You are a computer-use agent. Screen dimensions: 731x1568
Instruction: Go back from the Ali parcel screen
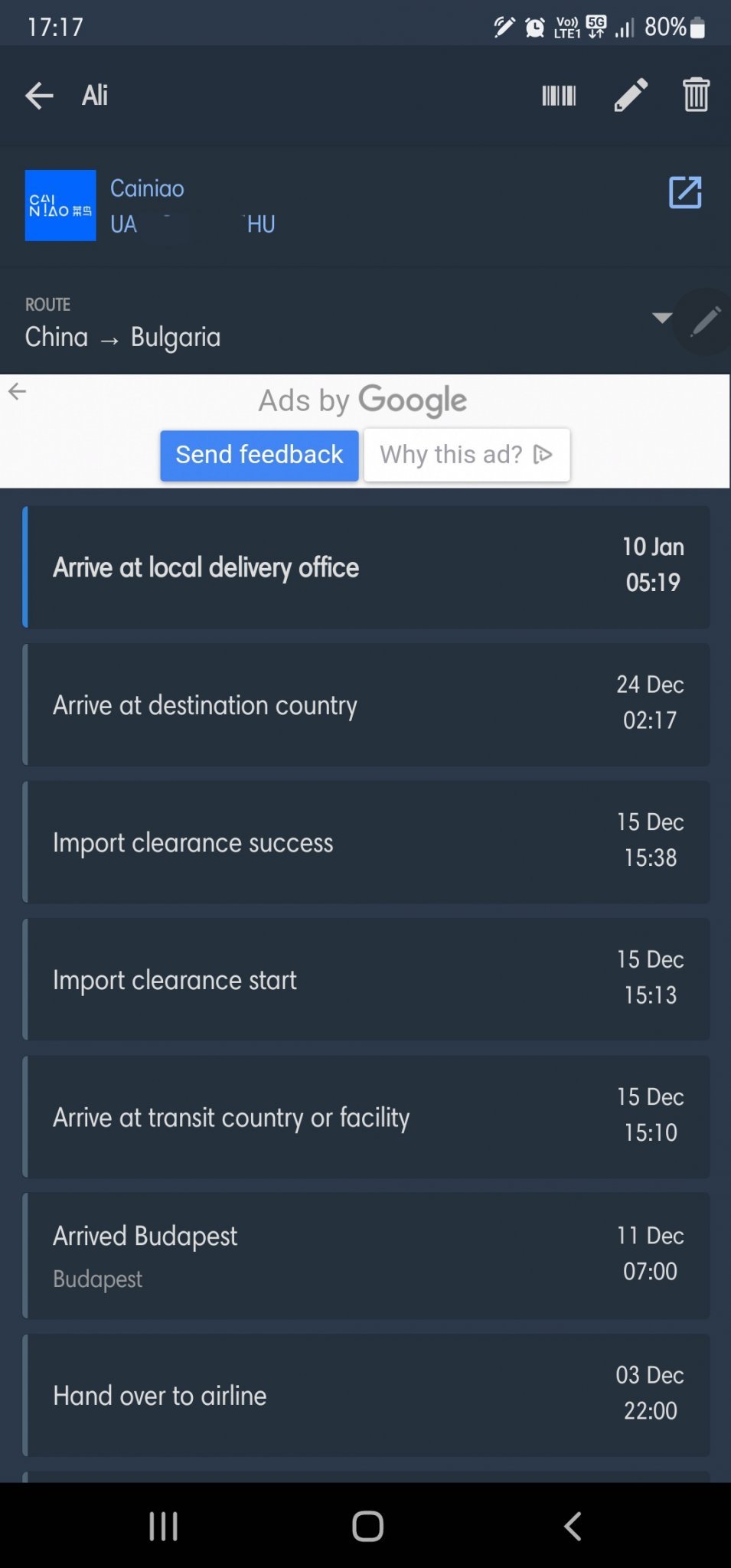(x=39, y=96)
